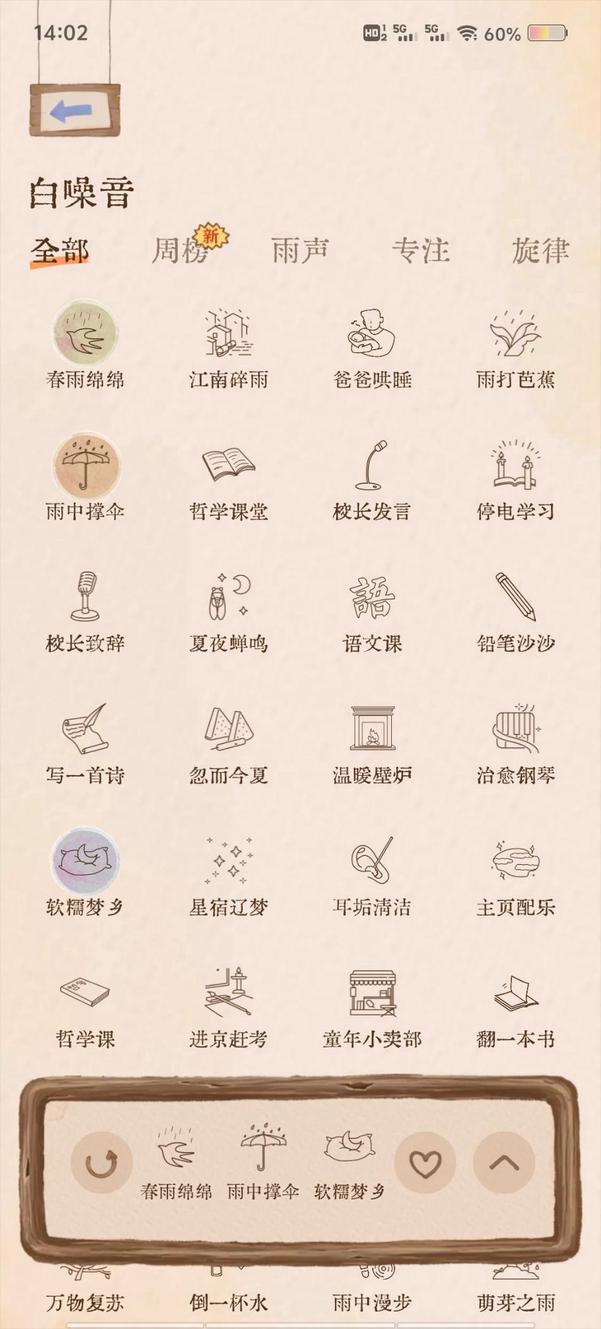The image size is (601, 1329).
Task: Favorite the current mix with the heart
Action: pyautogui.click(x=425, y=1163)
